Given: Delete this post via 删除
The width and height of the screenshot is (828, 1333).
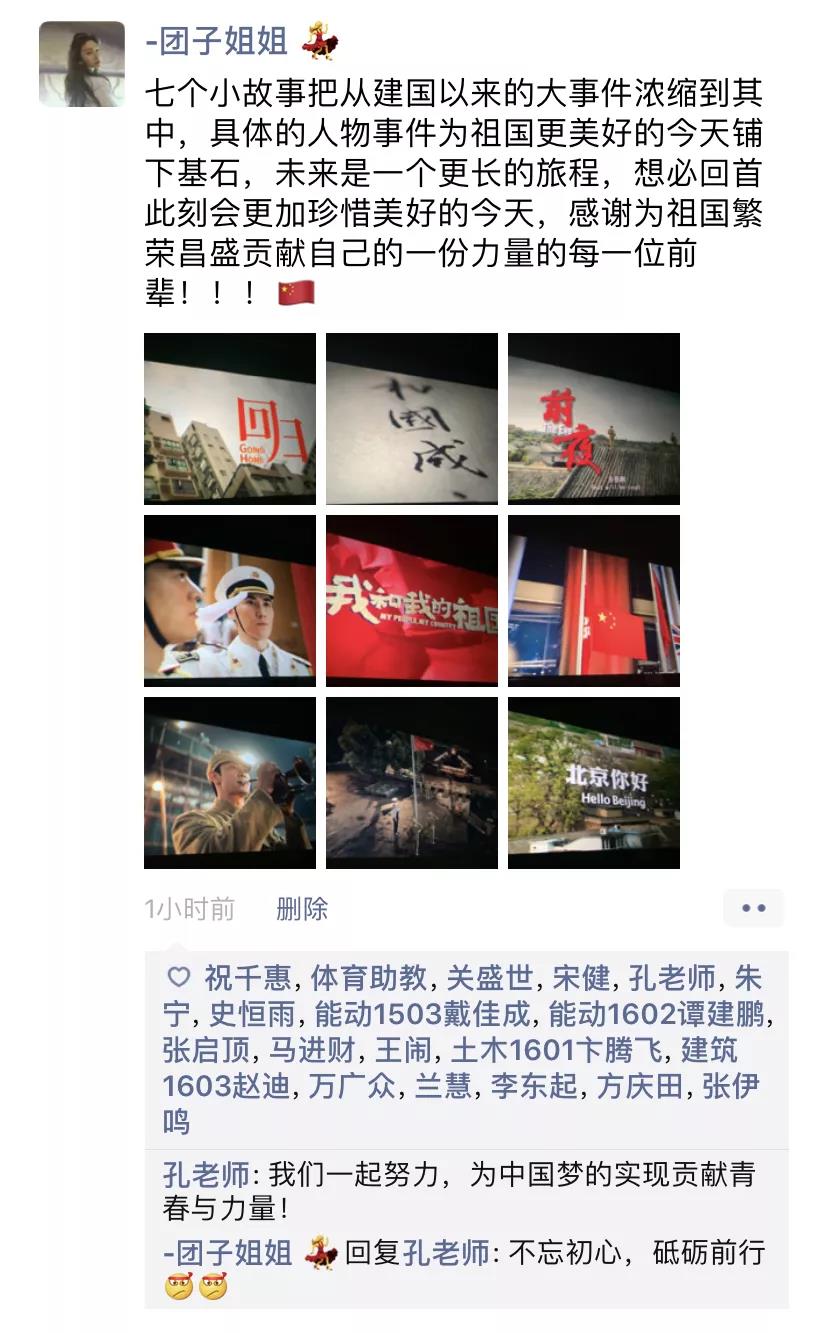Looking at the screenshot, I should click(302, 909).
